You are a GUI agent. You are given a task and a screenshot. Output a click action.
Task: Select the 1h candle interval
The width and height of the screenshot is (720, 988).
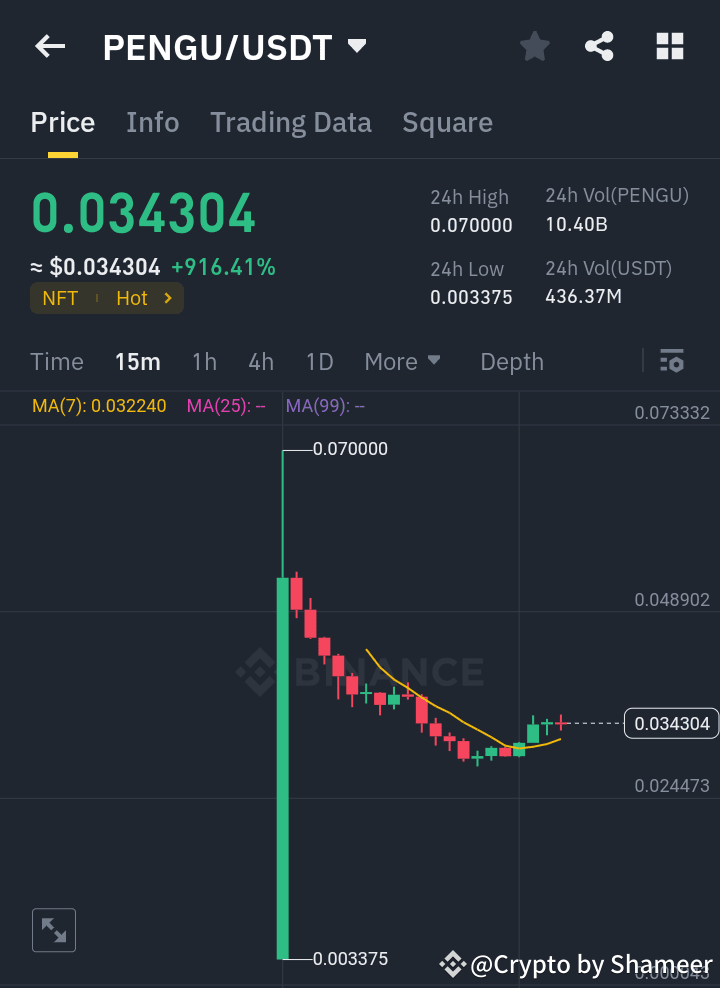tap(204, 362)
